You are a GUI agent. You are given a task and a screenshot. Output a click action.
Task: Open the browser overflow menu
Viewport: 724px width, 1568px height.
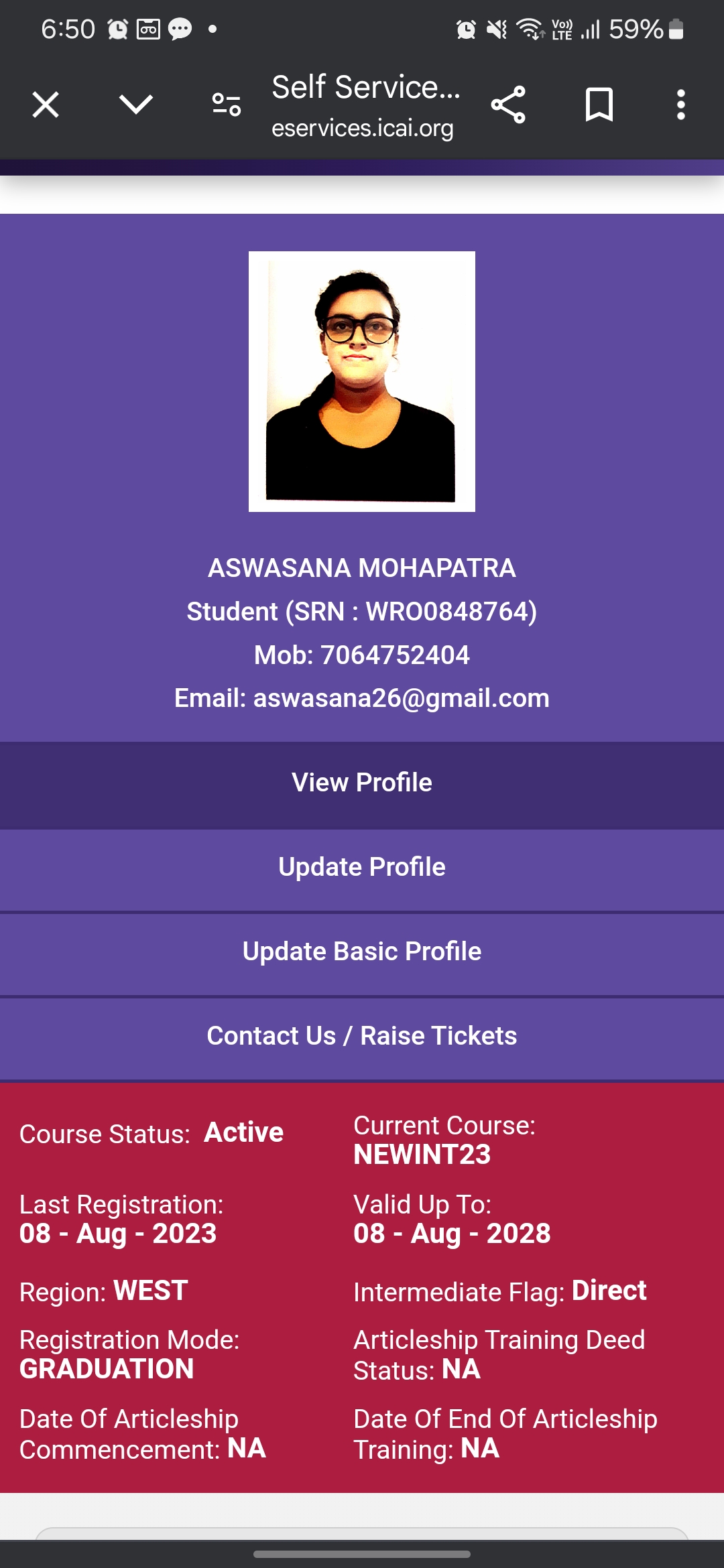(x=680, y=105)
